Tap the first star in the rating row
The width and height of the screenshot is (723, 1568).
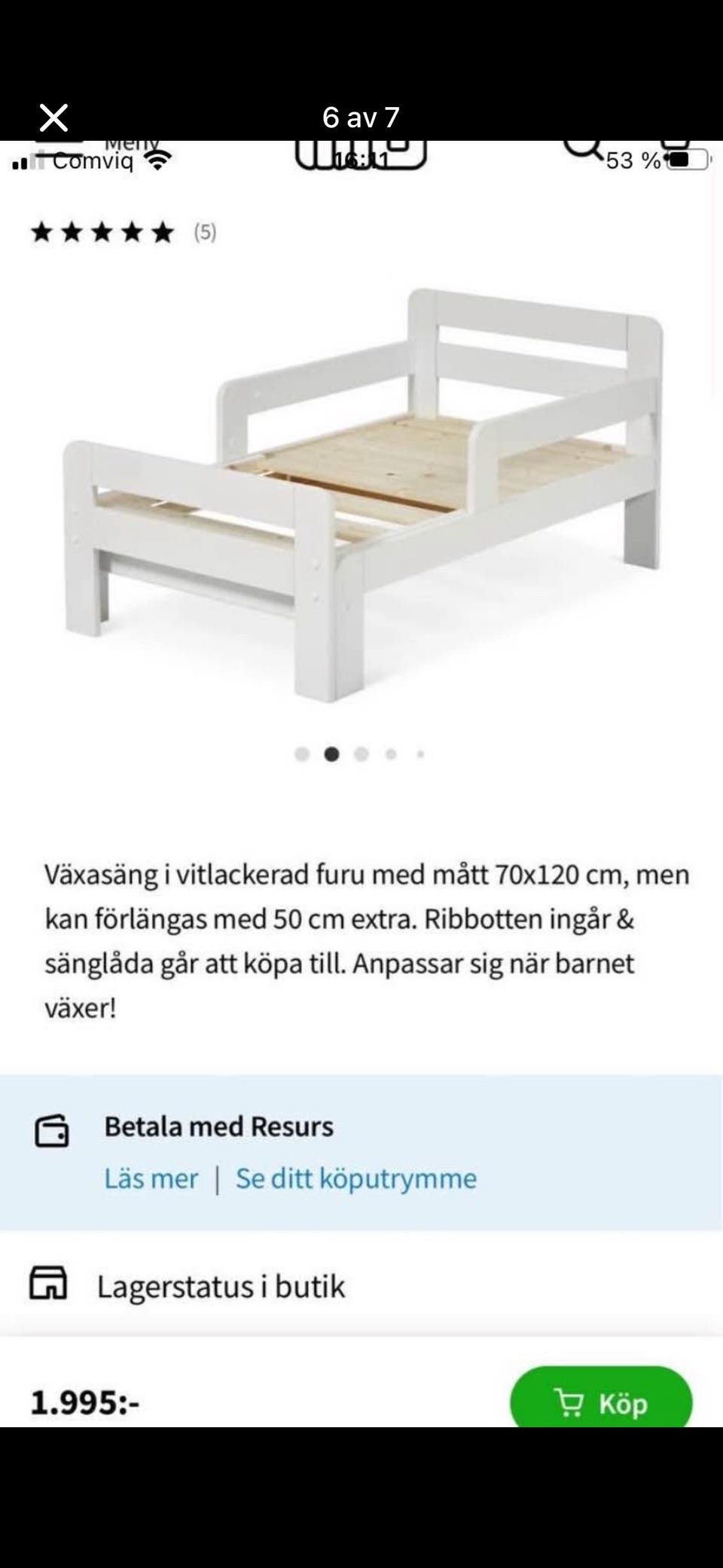point(43,234)
